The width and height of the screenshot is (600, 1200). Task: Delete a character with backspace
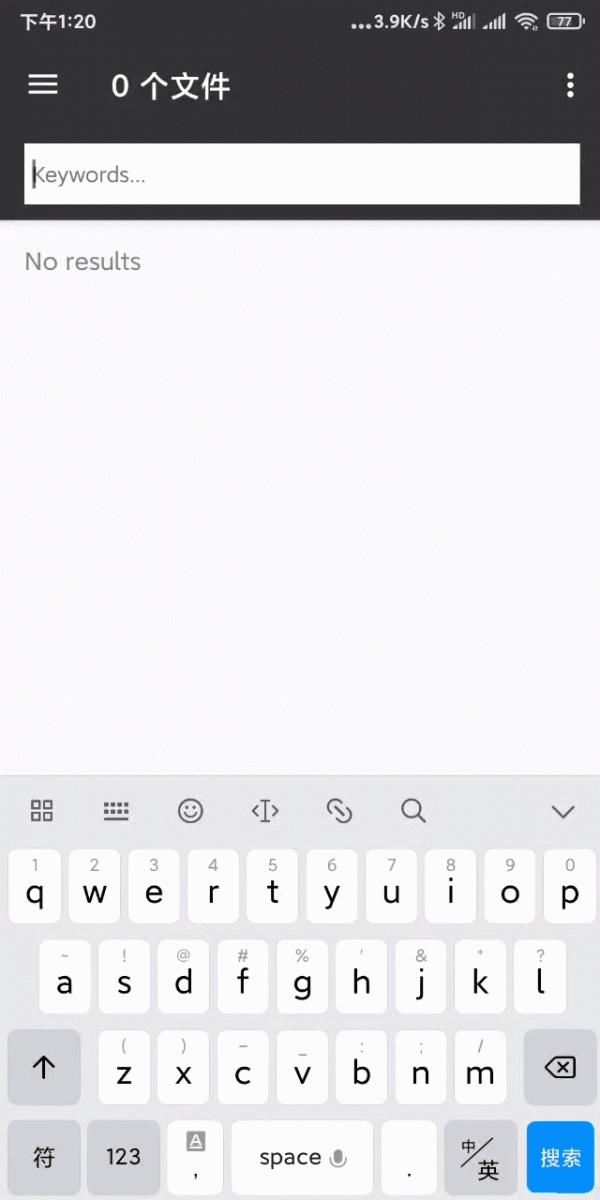point(560,1068)
